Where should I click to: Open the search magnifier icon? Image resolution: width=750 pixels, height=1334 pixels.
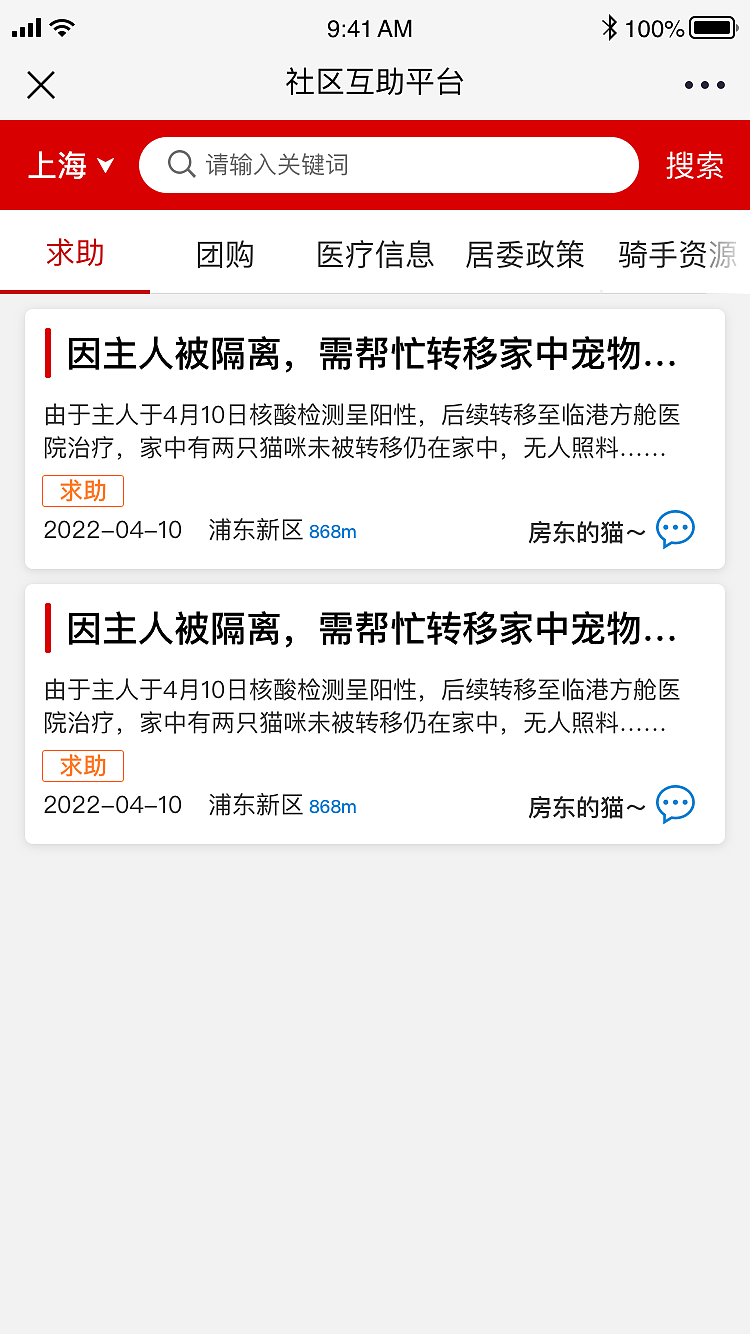coord(180,164)
